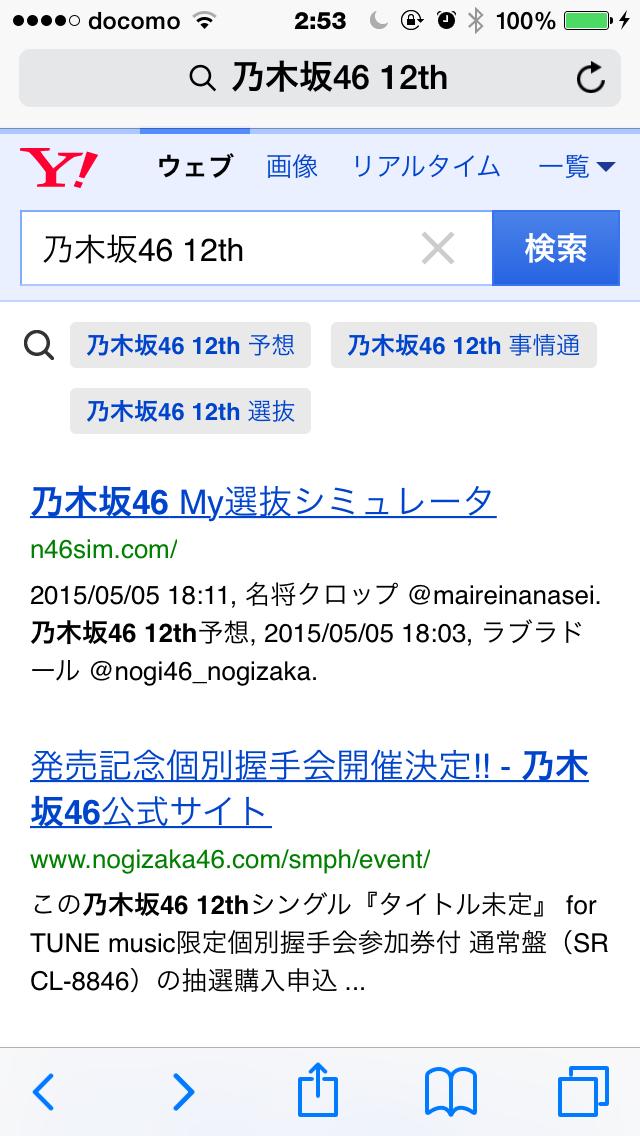Go forward to the next page

coord(182,1091)
